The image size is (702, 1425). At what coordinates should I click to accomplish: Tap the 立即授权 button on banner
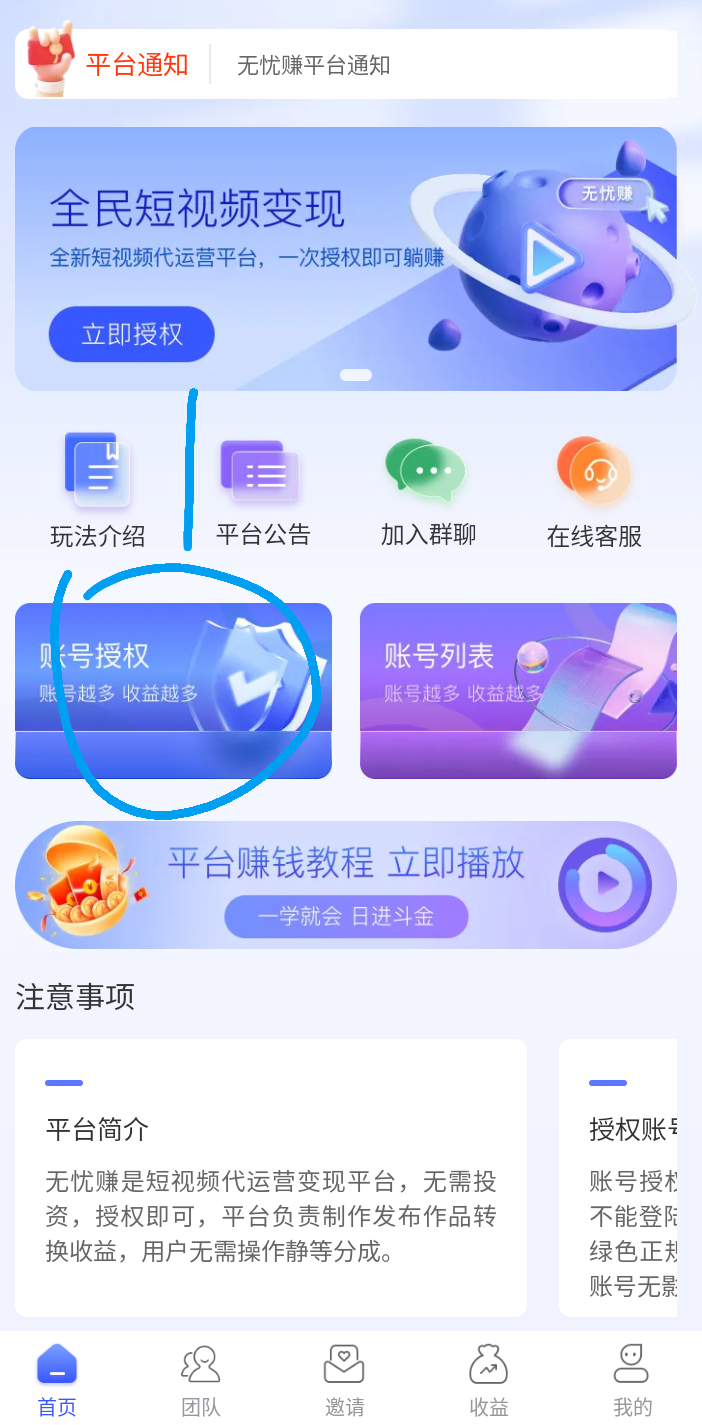click(x=132, y=334)
